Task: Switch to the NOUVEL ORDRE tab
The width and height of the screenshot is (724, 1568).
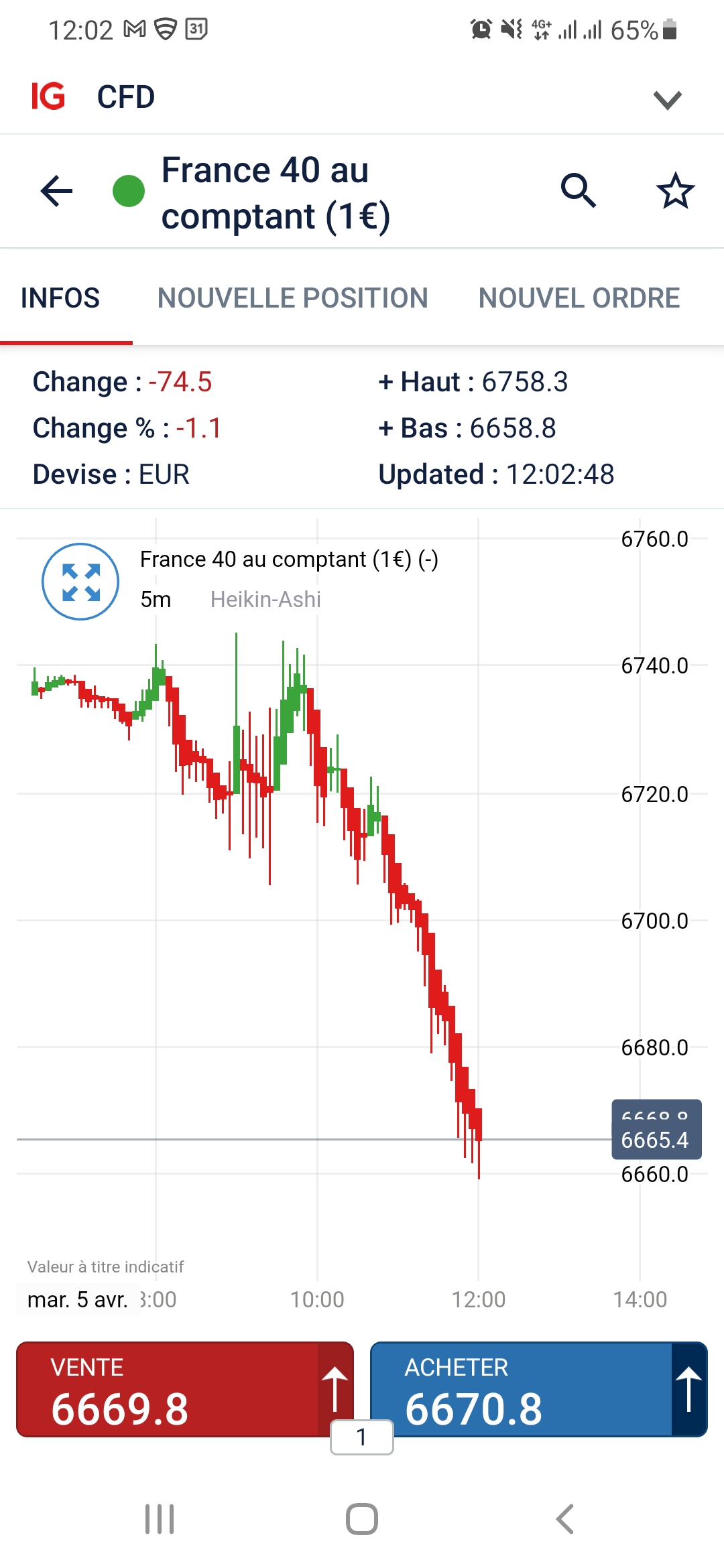Action: point(579,298)
